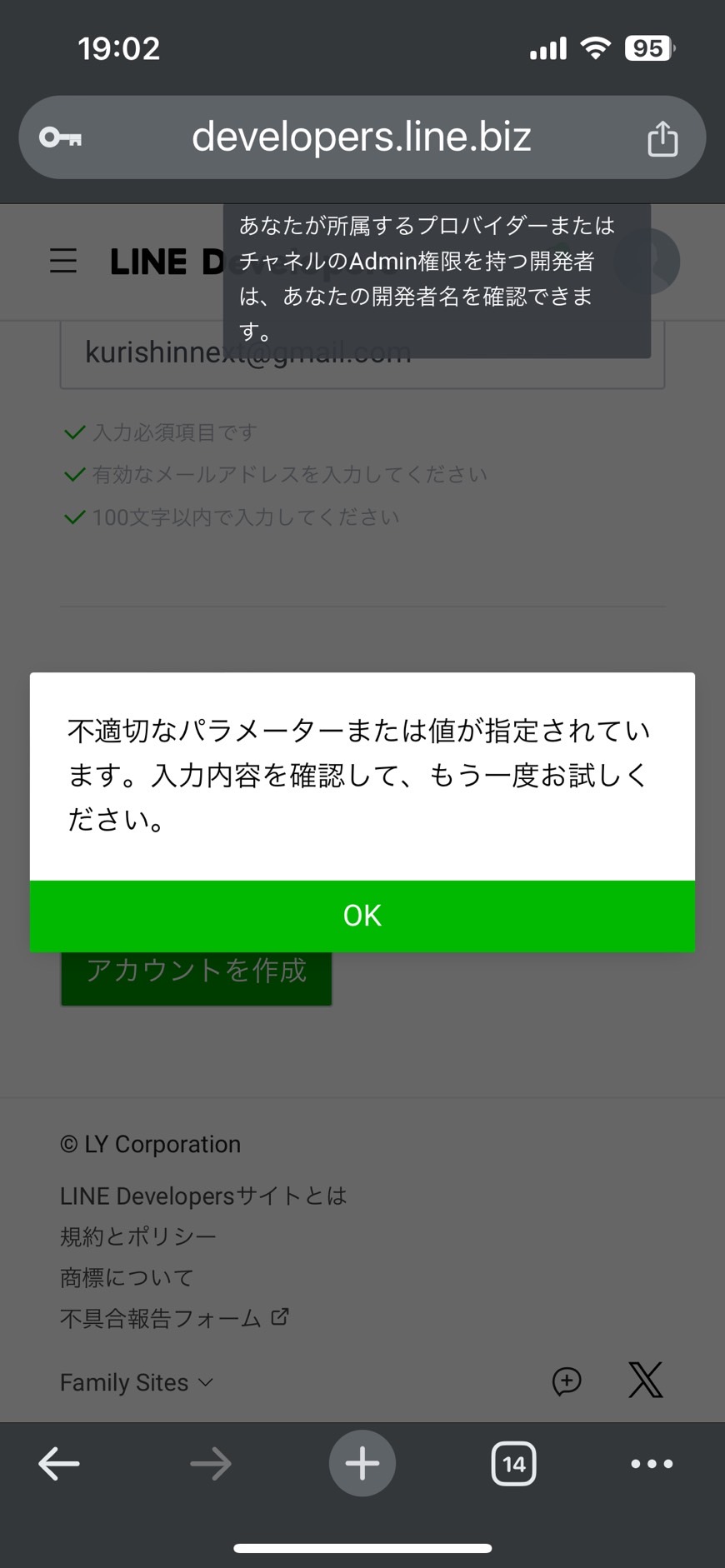Tap the developers.line.biz address bar
Viewport: 725px width, 1568px height.
tap(362, 137)
